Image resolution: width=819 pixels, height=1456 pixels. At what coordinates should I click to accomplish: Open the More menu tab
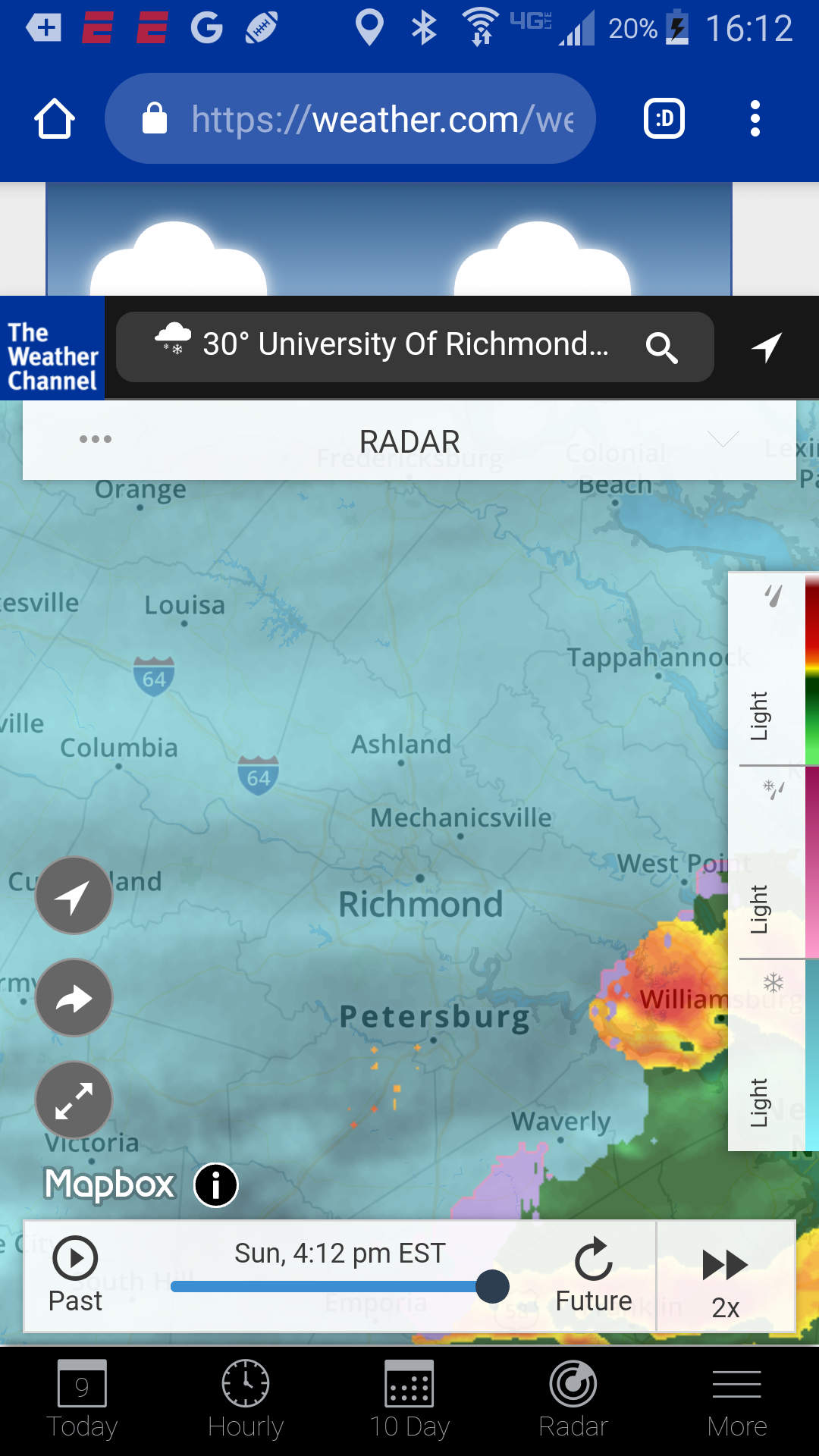coord(737,1400)
